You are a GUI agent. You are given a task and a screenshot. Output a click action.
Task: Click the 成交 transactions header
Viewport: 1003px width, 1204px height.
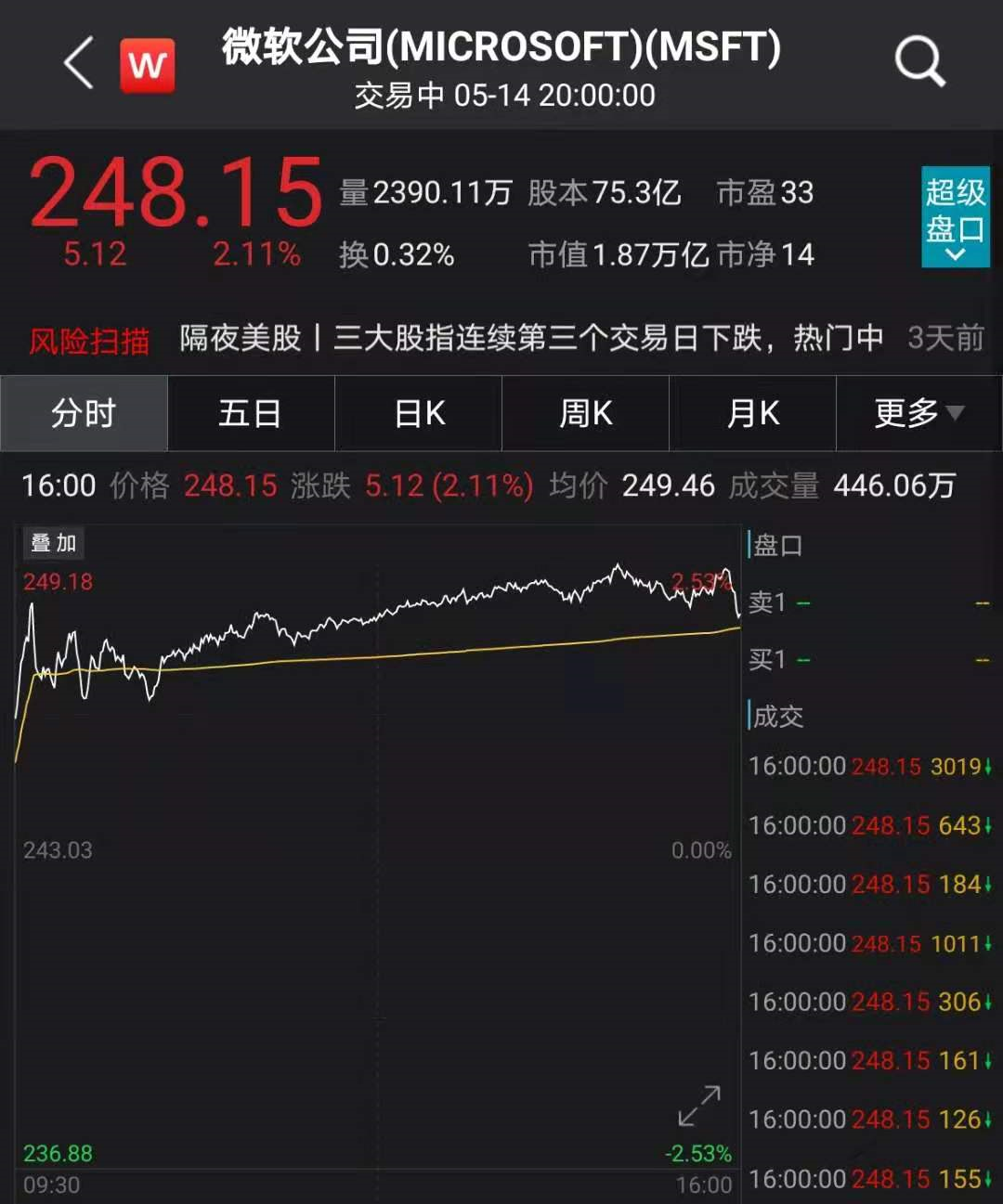[777, 716]
